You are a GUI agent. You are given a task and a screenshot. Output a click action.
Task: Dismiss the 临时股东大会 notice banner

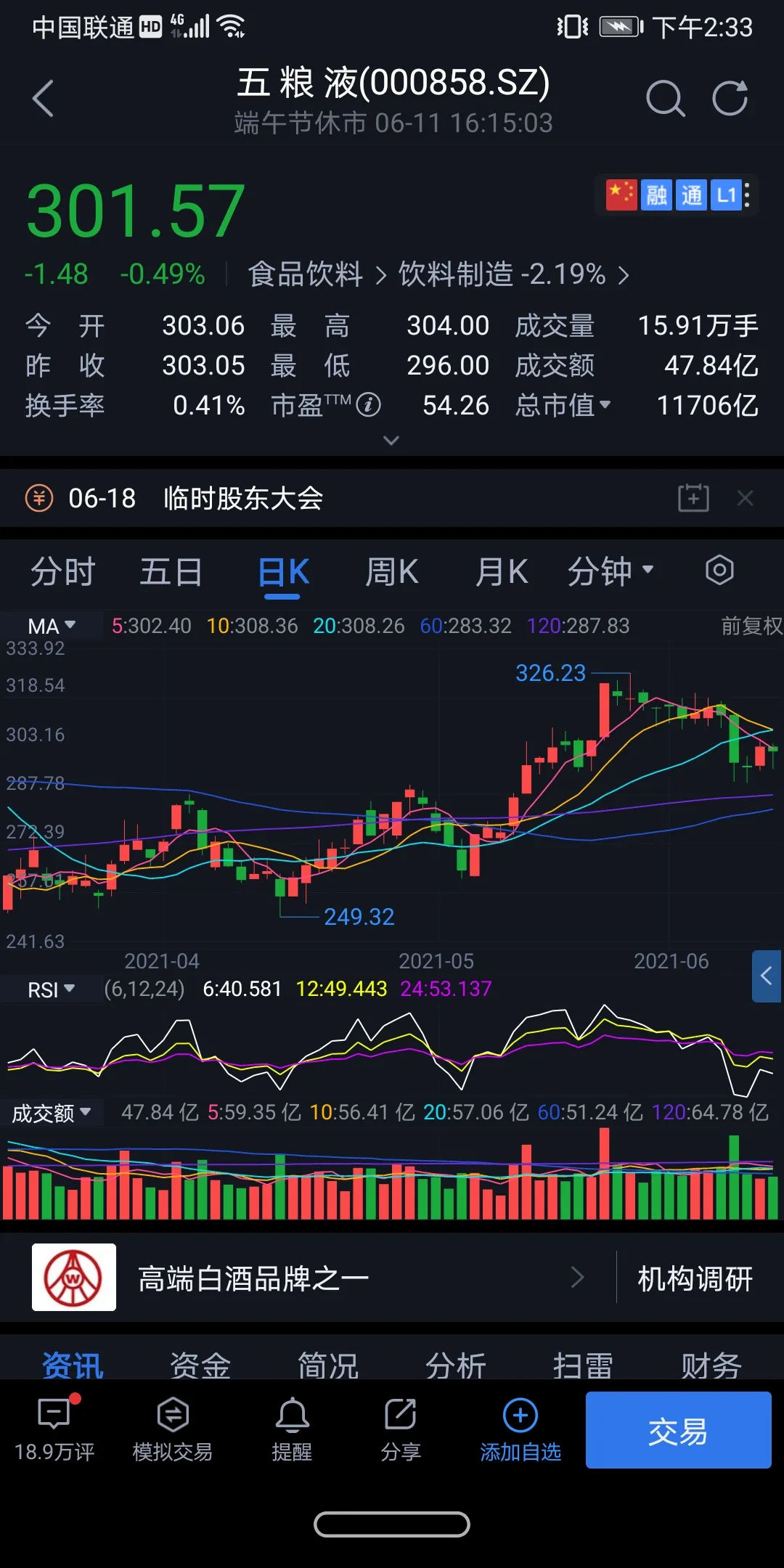(x=746, y=498)
